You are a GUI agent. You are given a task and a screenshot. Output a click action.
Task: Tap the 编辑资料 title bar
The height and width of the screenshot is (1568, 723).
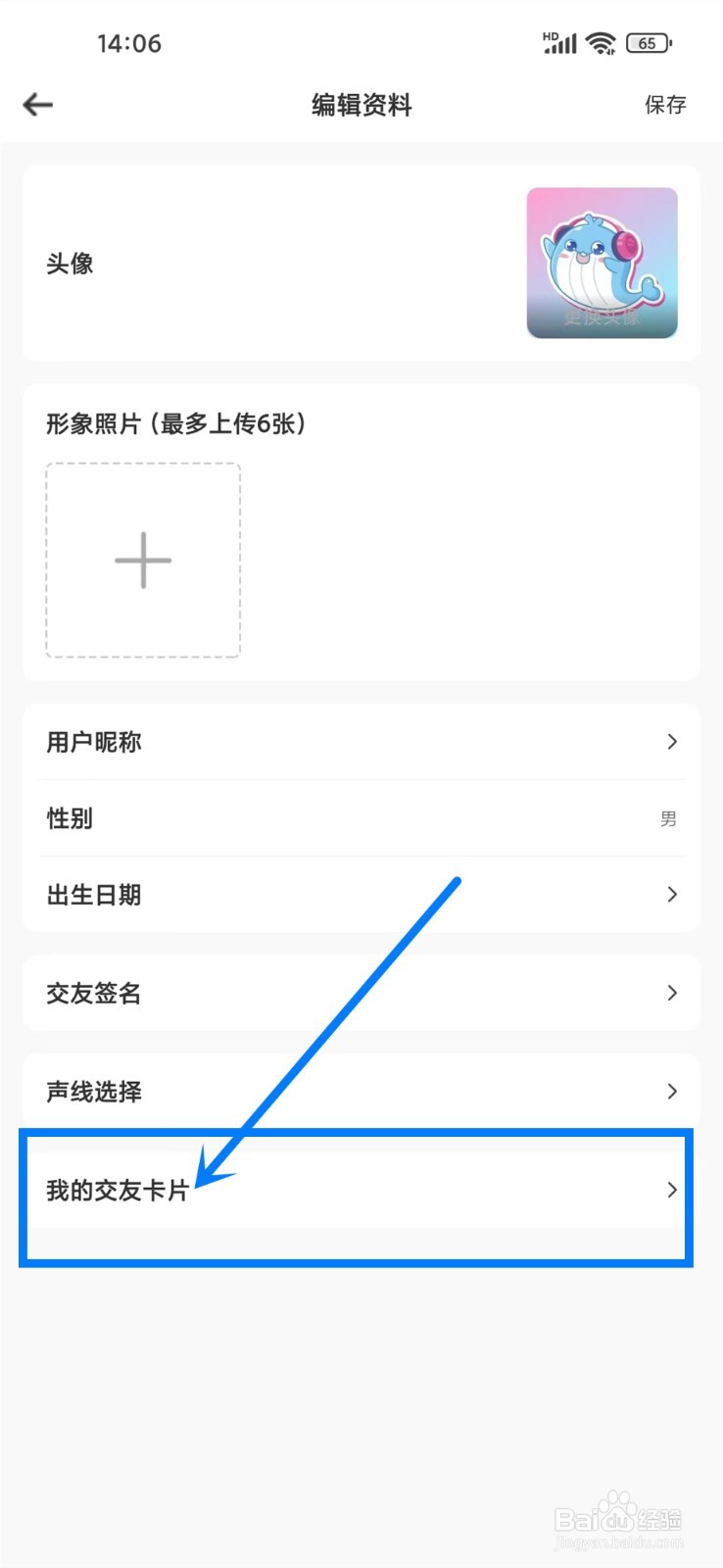click(361, 105)
